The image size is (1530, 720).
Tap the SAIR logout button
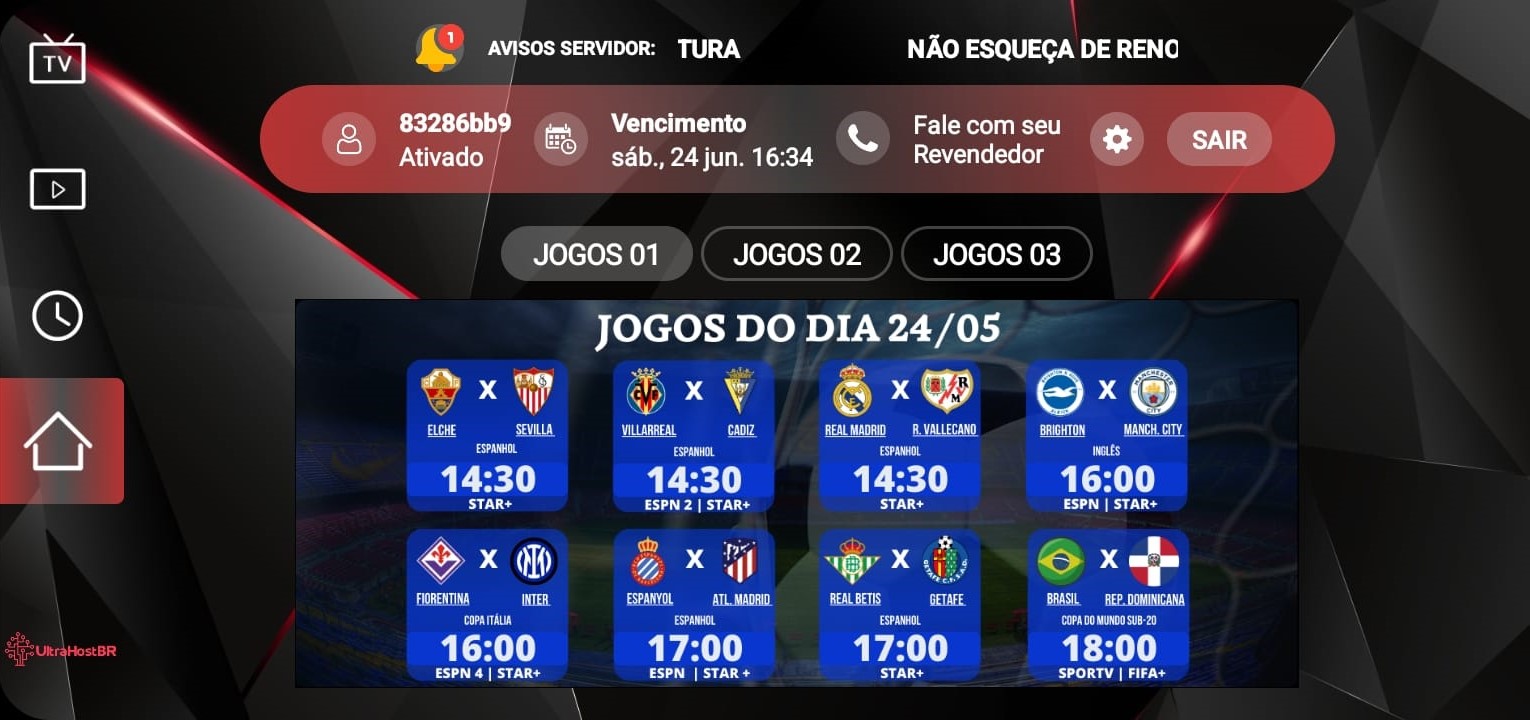click(1219, 139)
